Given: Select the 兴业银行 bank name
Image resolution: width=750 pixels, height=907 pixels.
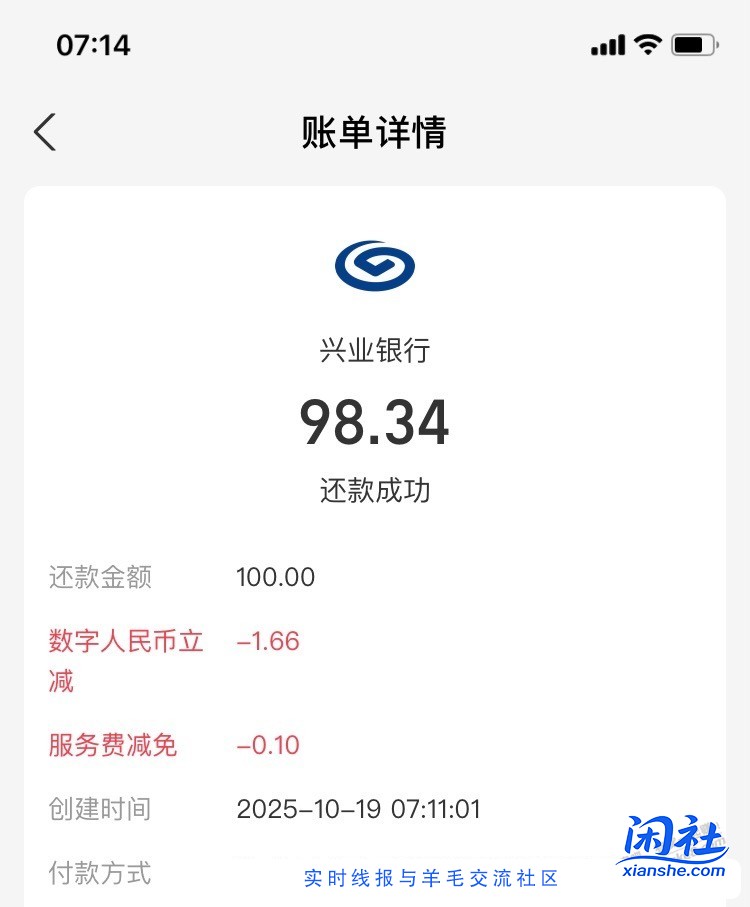Looking at the screenshot, I should tap(375, 350).
